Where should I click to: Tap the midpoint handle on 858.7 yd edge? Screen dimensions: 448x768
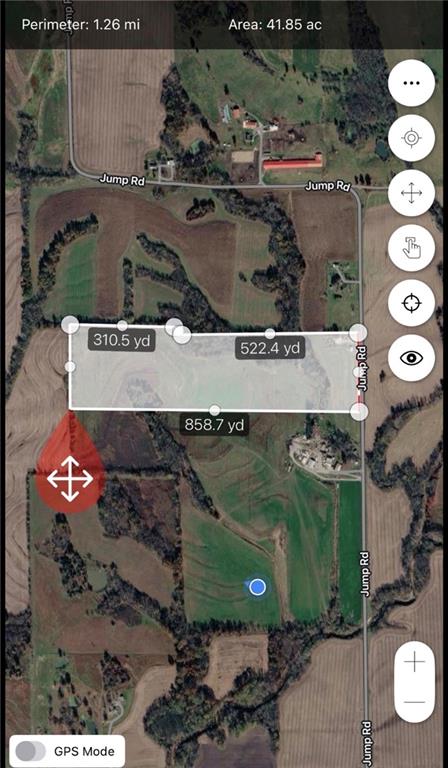(215, 410)
